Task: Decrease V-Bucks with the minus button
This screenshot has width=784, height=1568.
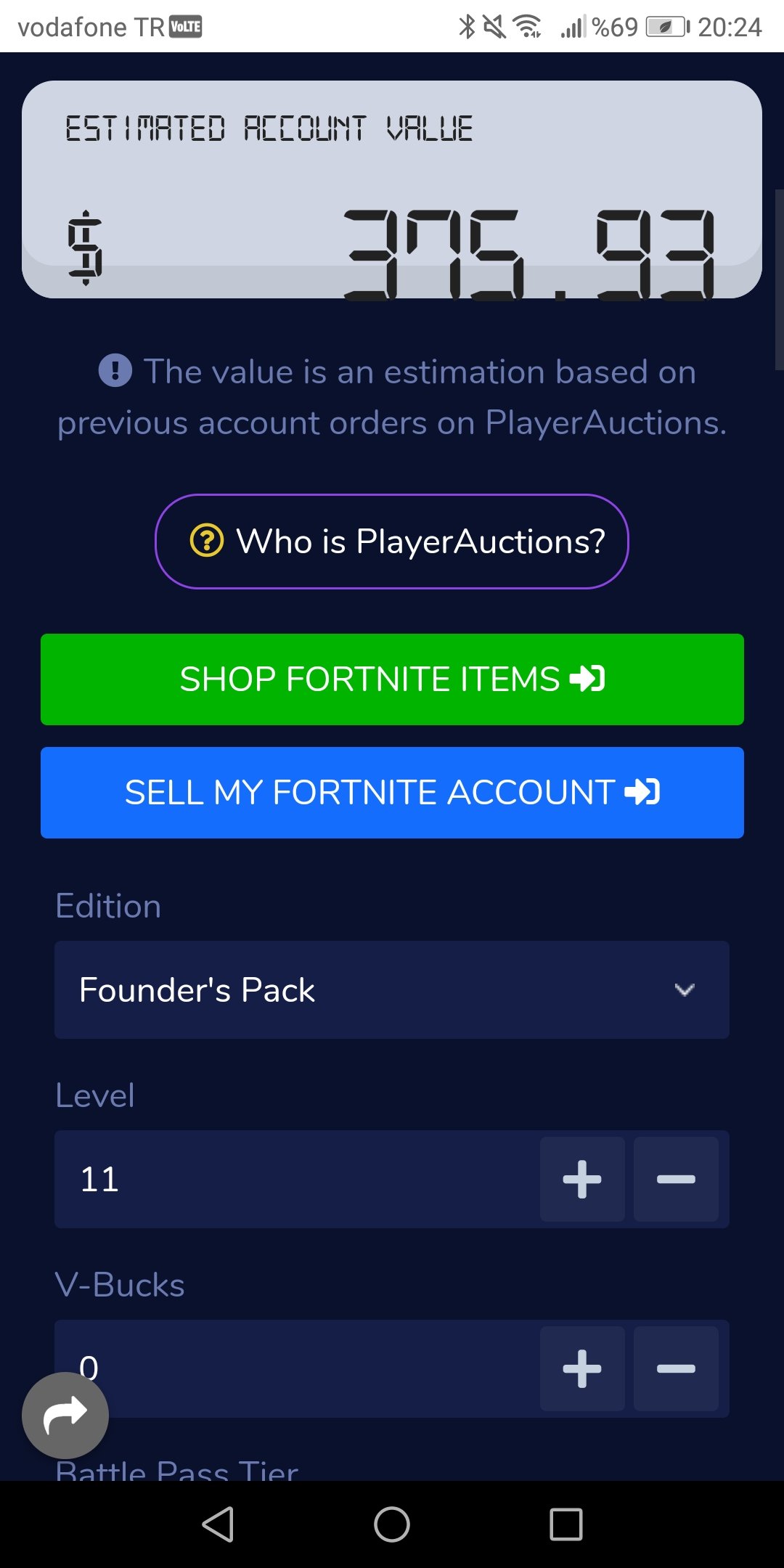Action: 676,1369
